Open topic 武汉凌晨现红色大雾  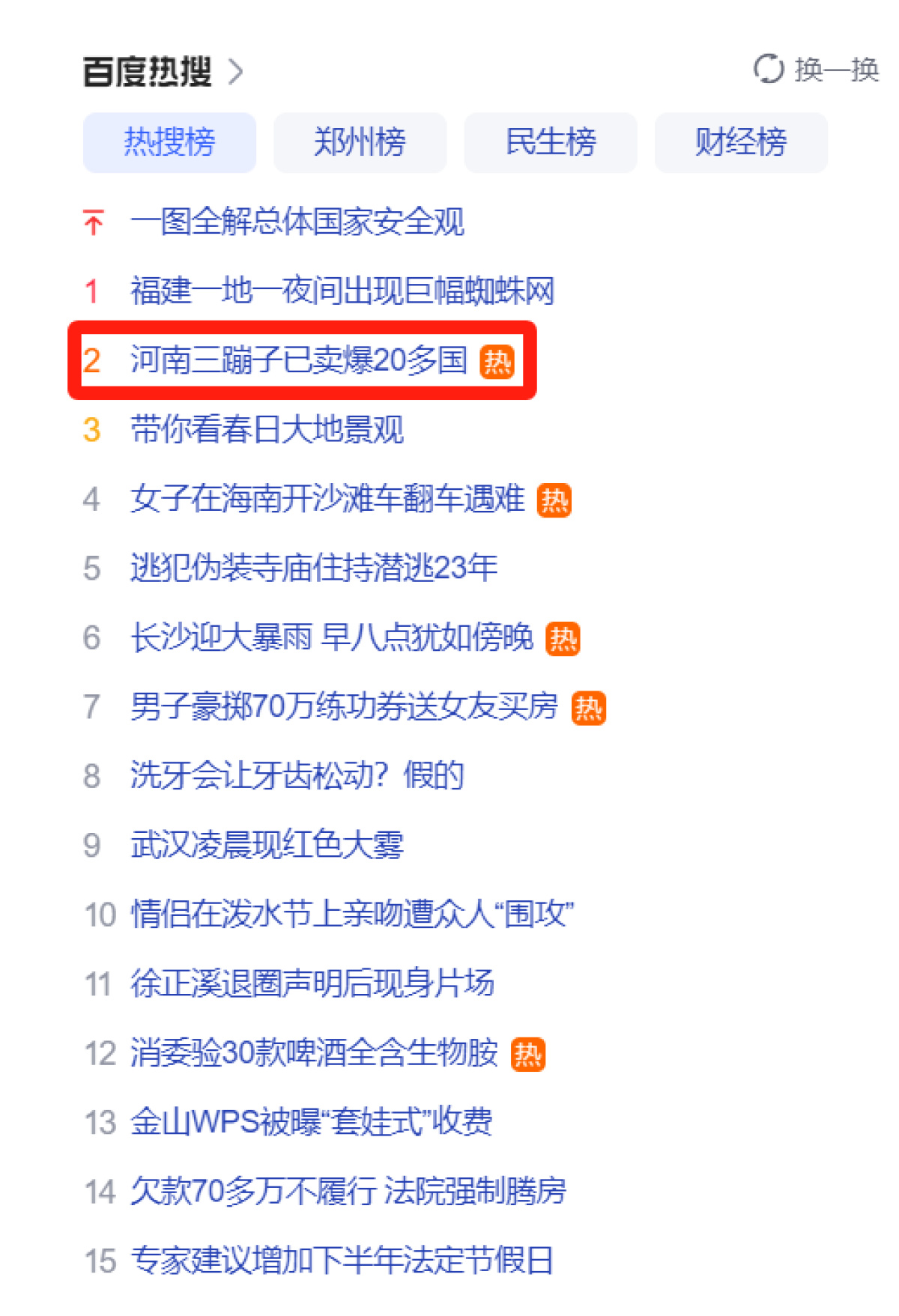click(x=267, y=845)
